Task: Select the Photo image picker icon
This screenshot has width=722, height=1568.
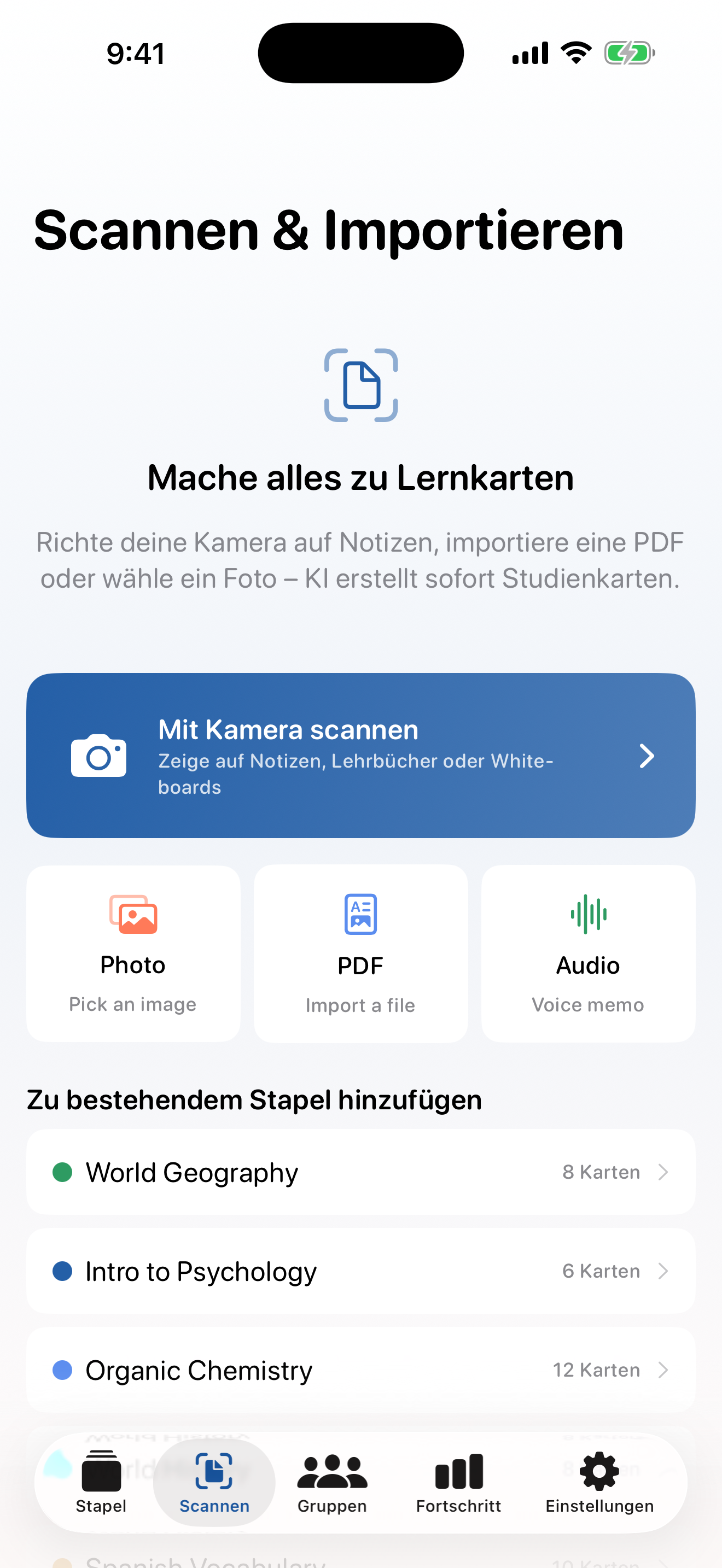Action: (x=133, y=914)
